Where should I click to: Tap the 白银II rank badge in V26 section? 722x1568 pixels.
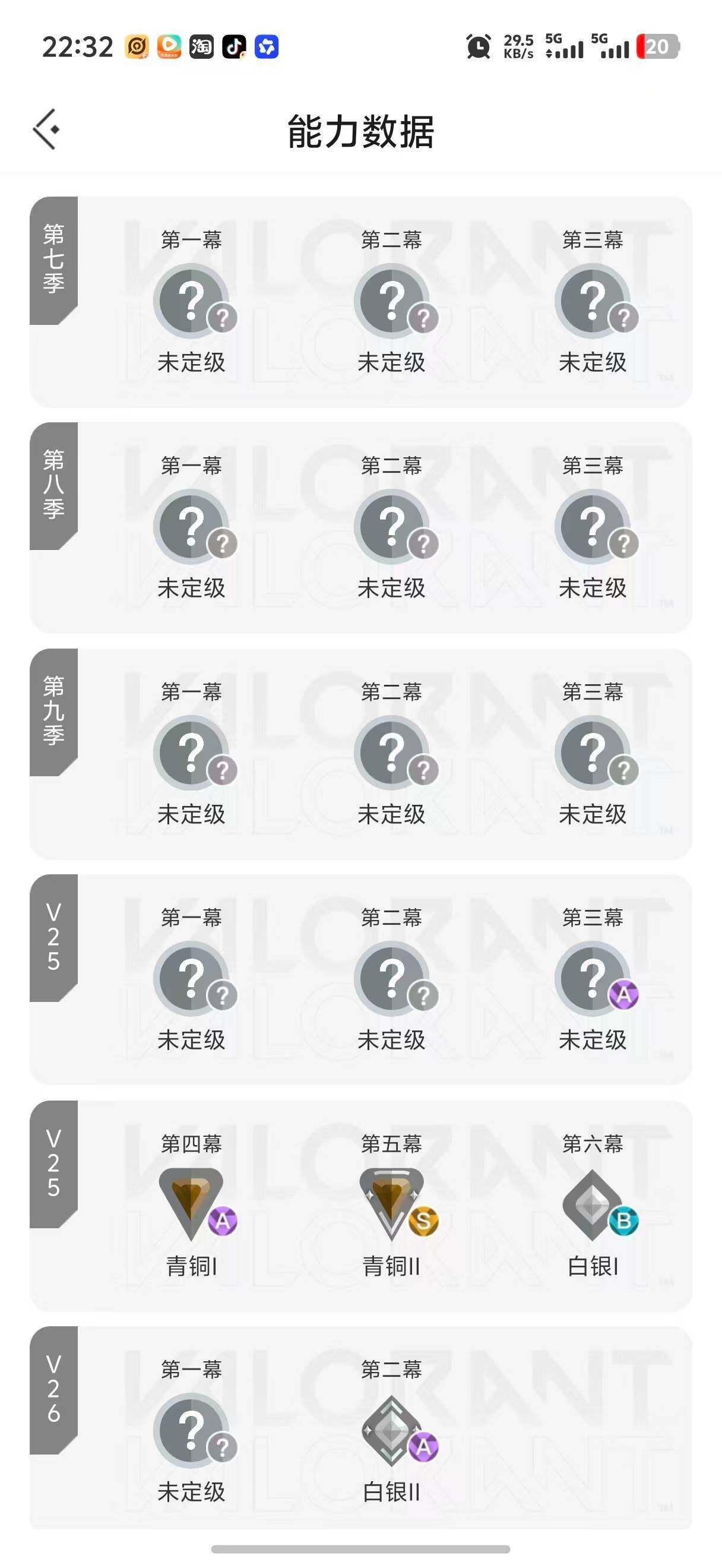(392, 1431)
